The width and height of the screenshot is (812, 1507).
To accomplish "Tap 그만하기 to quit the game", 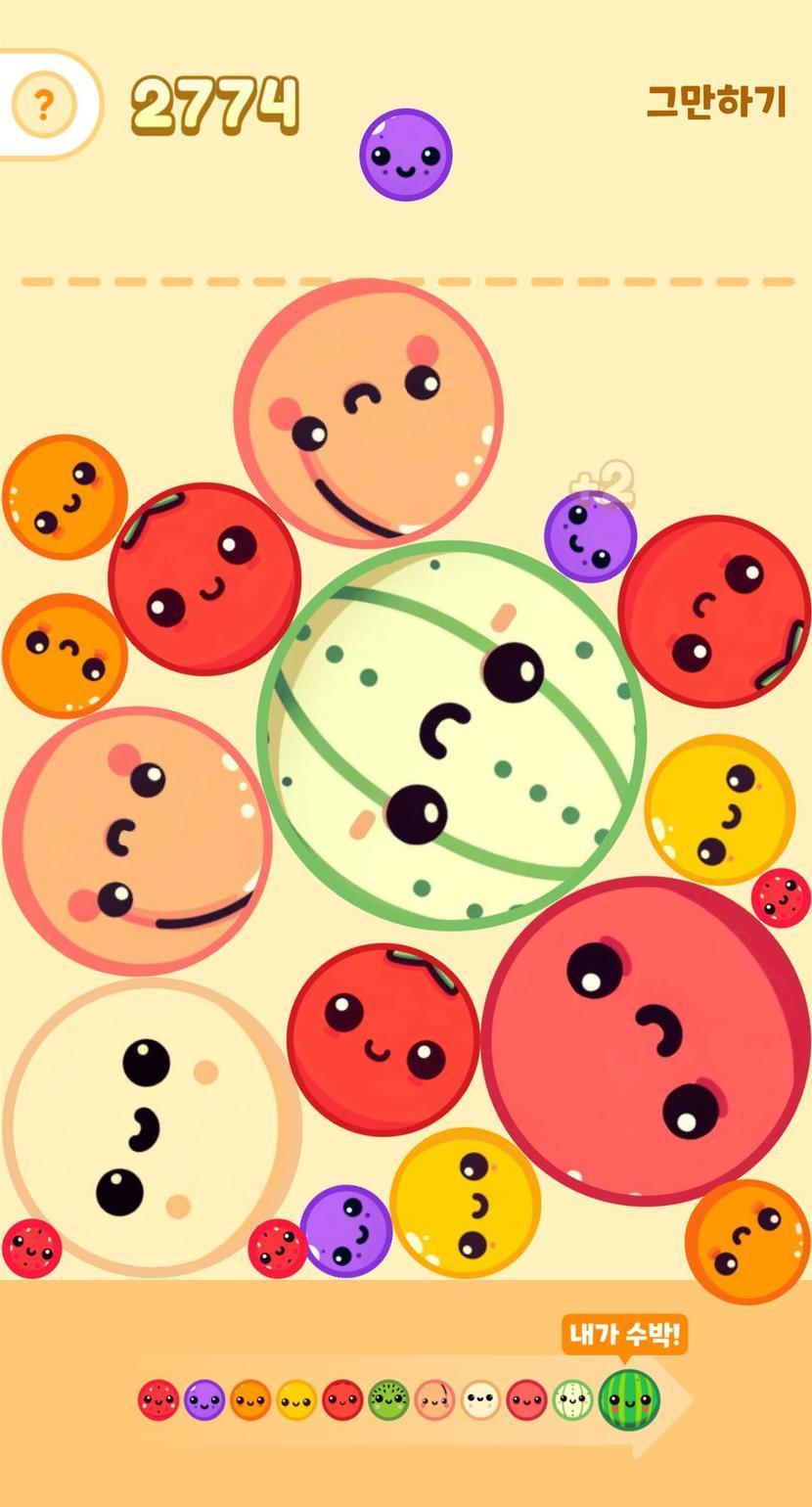I will tap(716, 102).
